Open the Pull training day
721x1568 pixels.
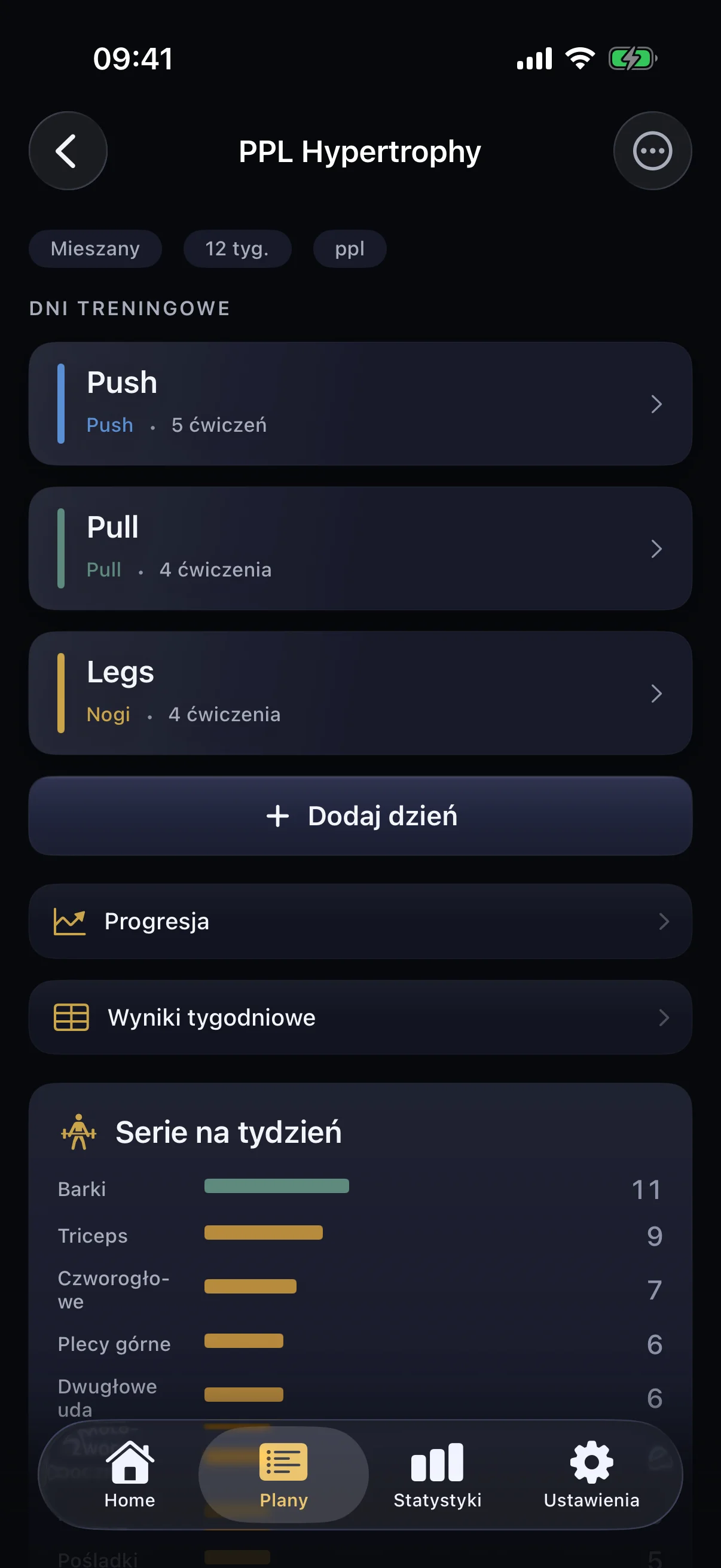tap(360, 548)
